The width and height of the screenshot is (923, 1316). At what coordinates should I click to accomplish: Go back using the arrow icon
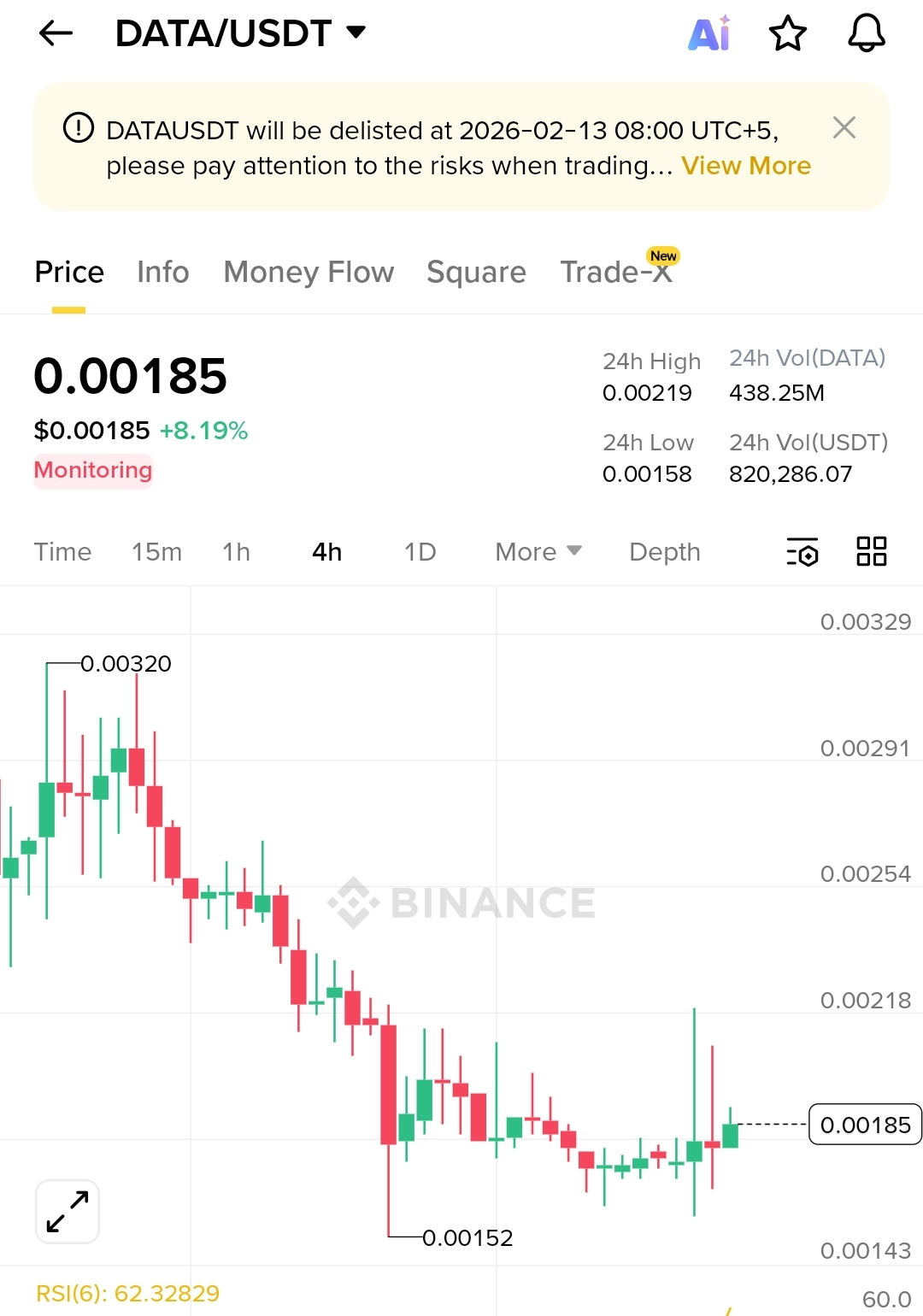click(56, 33)
